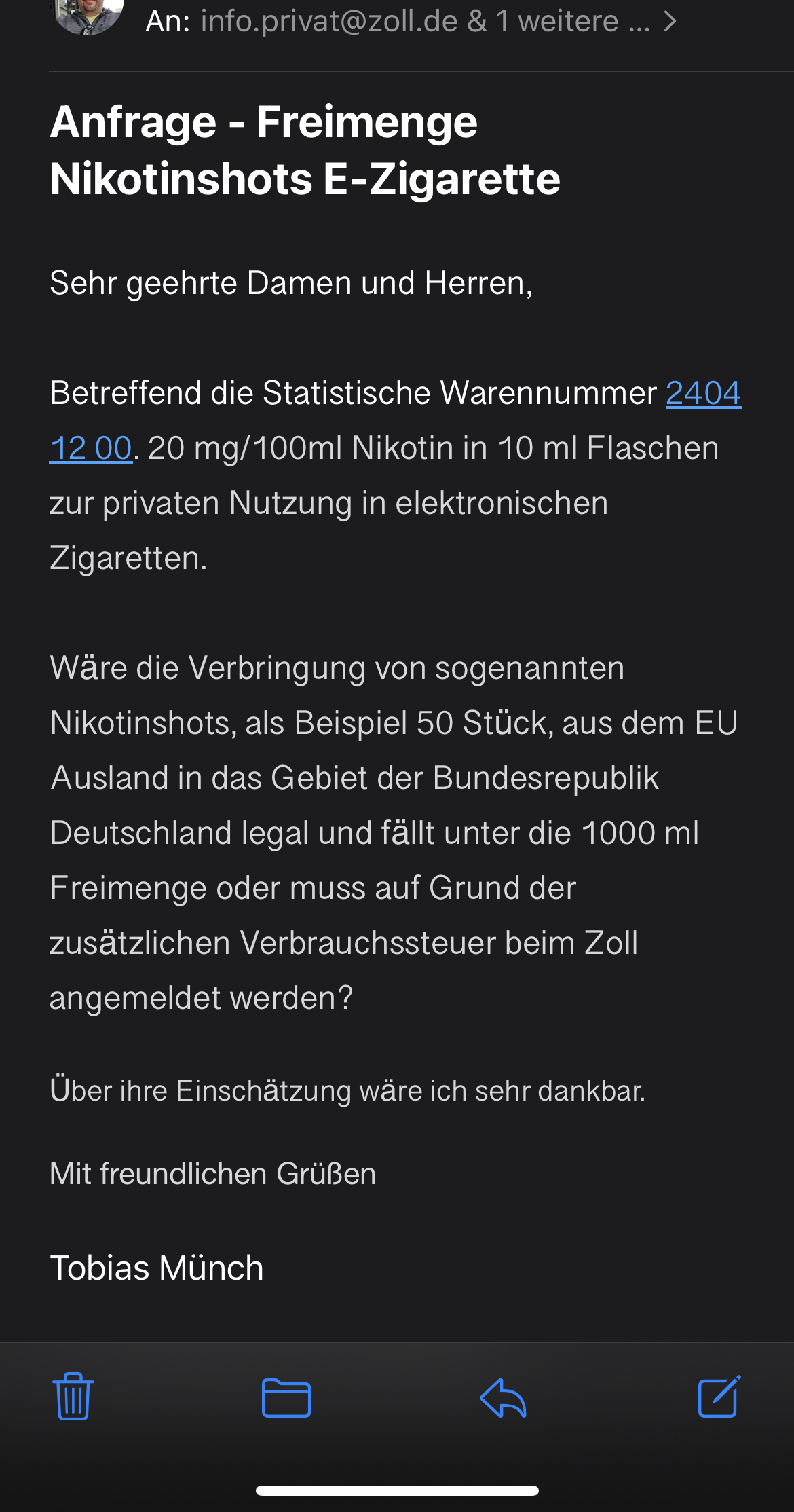Delete this email with the trash icon

coord(73,1396)
